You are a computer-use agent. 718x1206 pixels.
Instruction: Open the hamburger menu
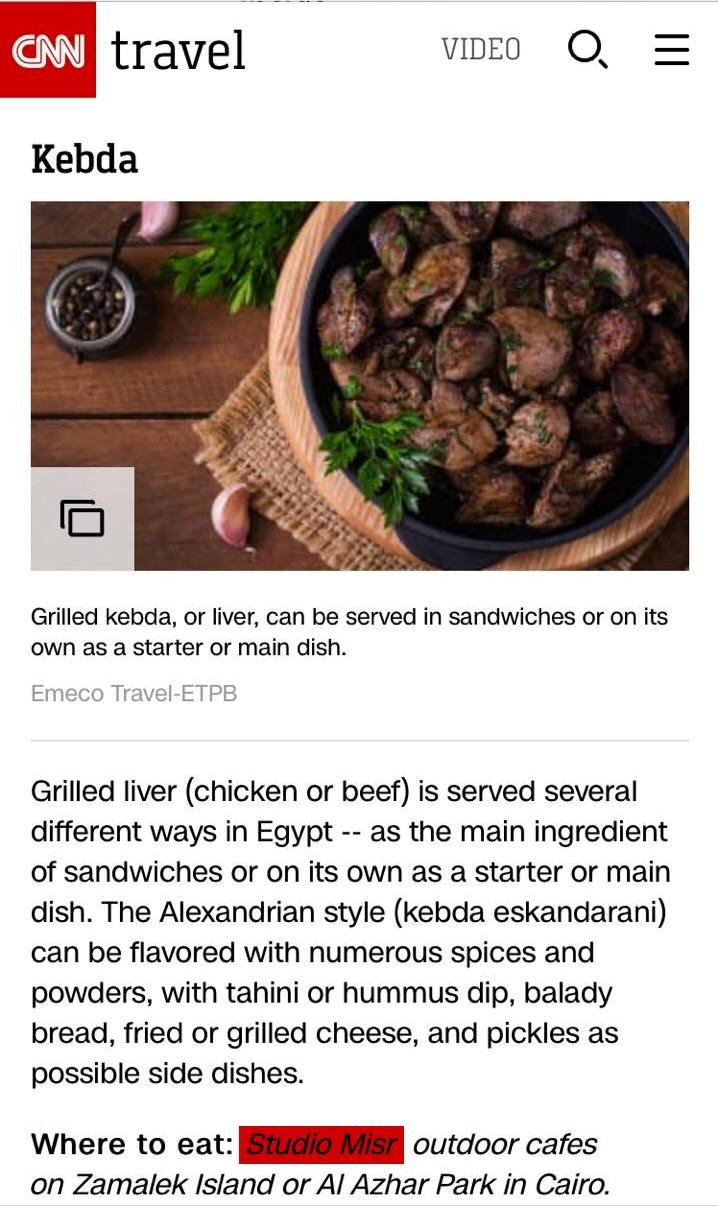(x=672, y=49)
